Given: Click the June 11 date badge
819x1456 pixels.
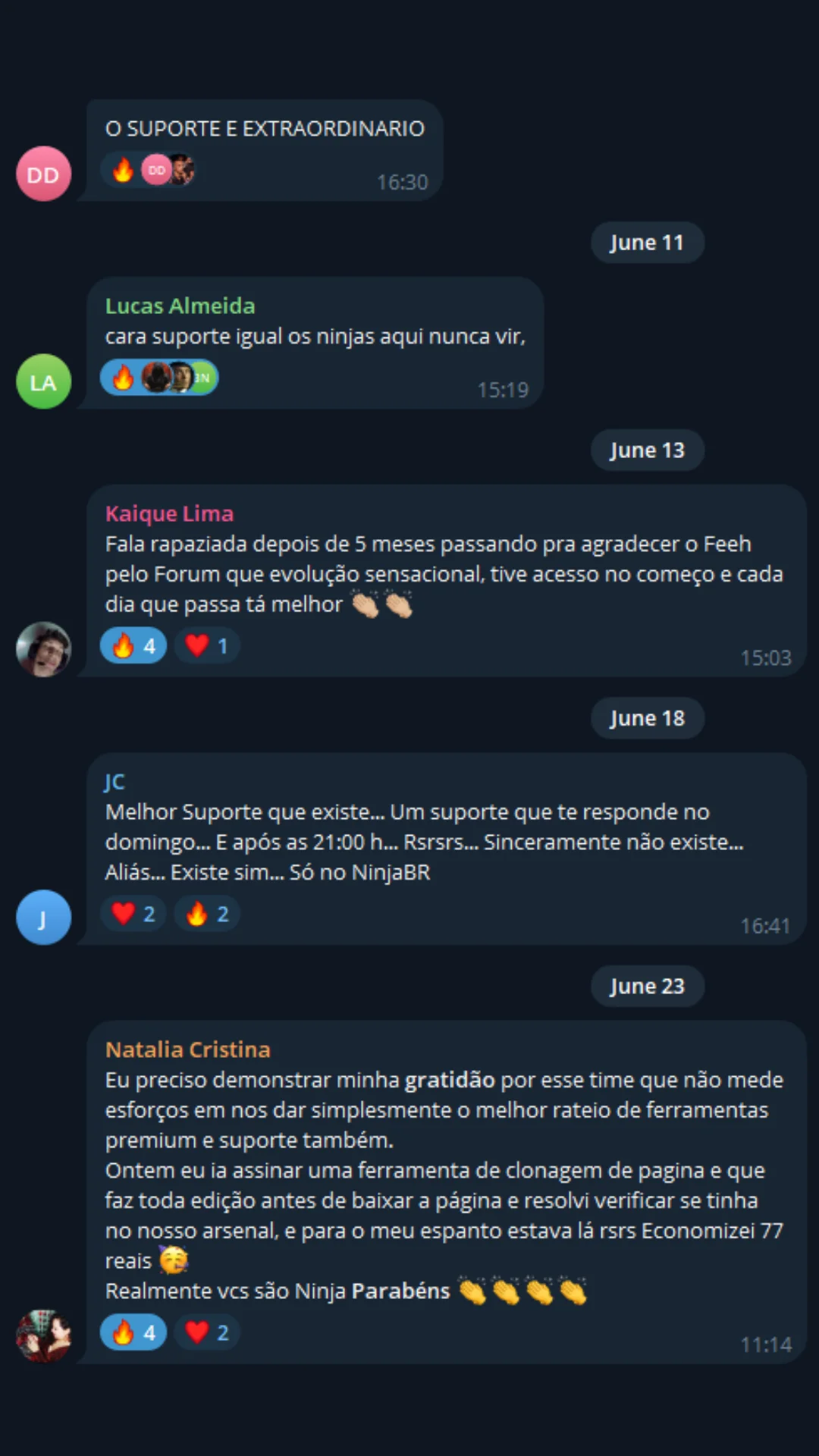Looking at the screenshot, I should click(x=647, y=242).
